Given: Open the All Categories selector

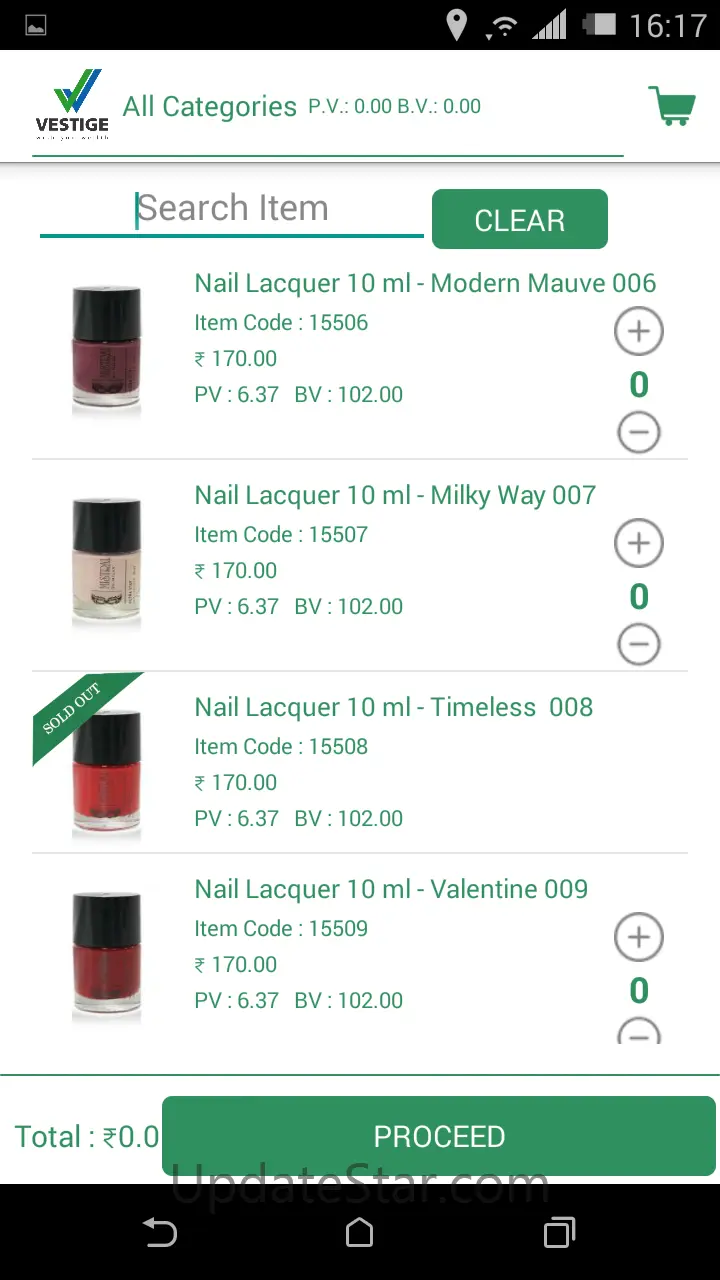Looking at the screenshot, I should tap(210, 107).
